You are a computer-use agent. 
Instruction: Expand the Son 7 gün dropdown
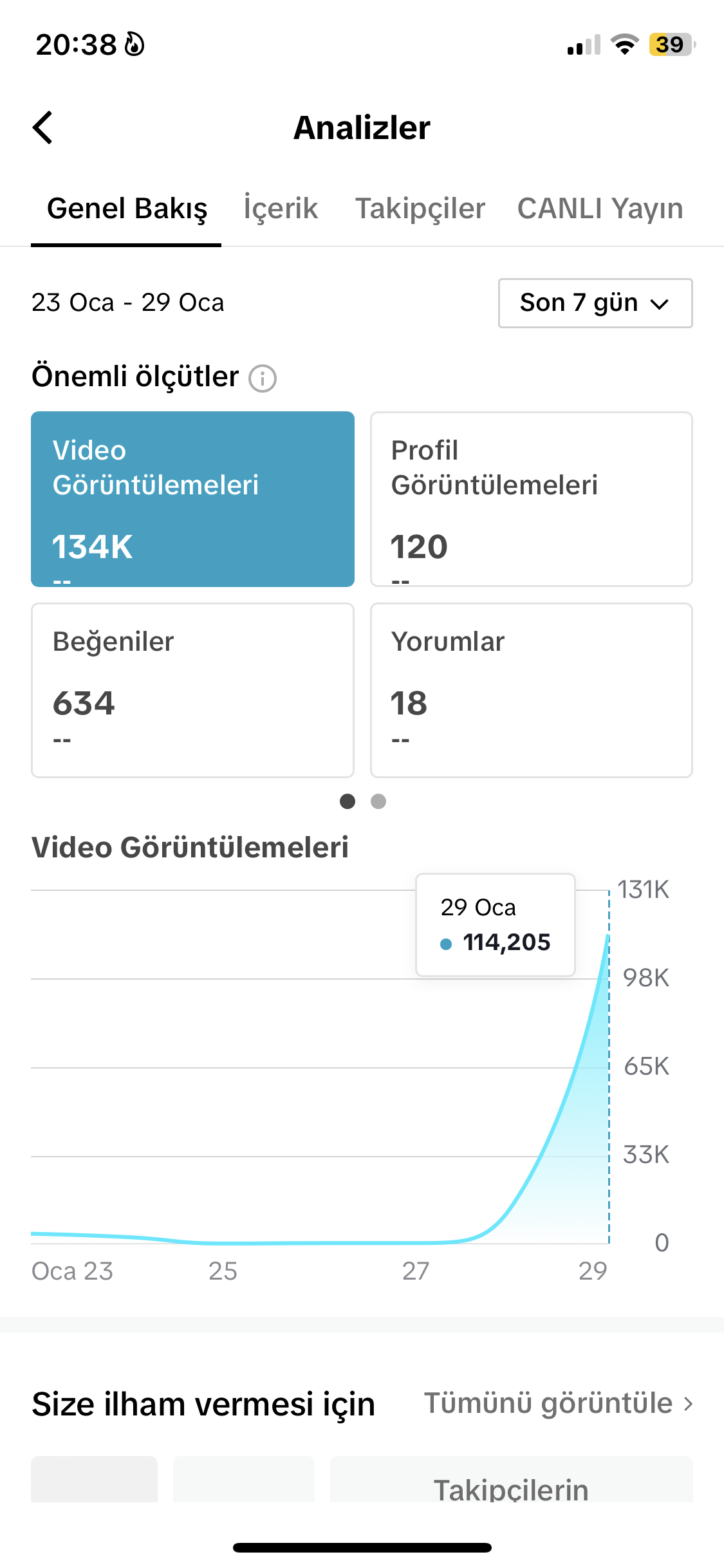(595, 303)
